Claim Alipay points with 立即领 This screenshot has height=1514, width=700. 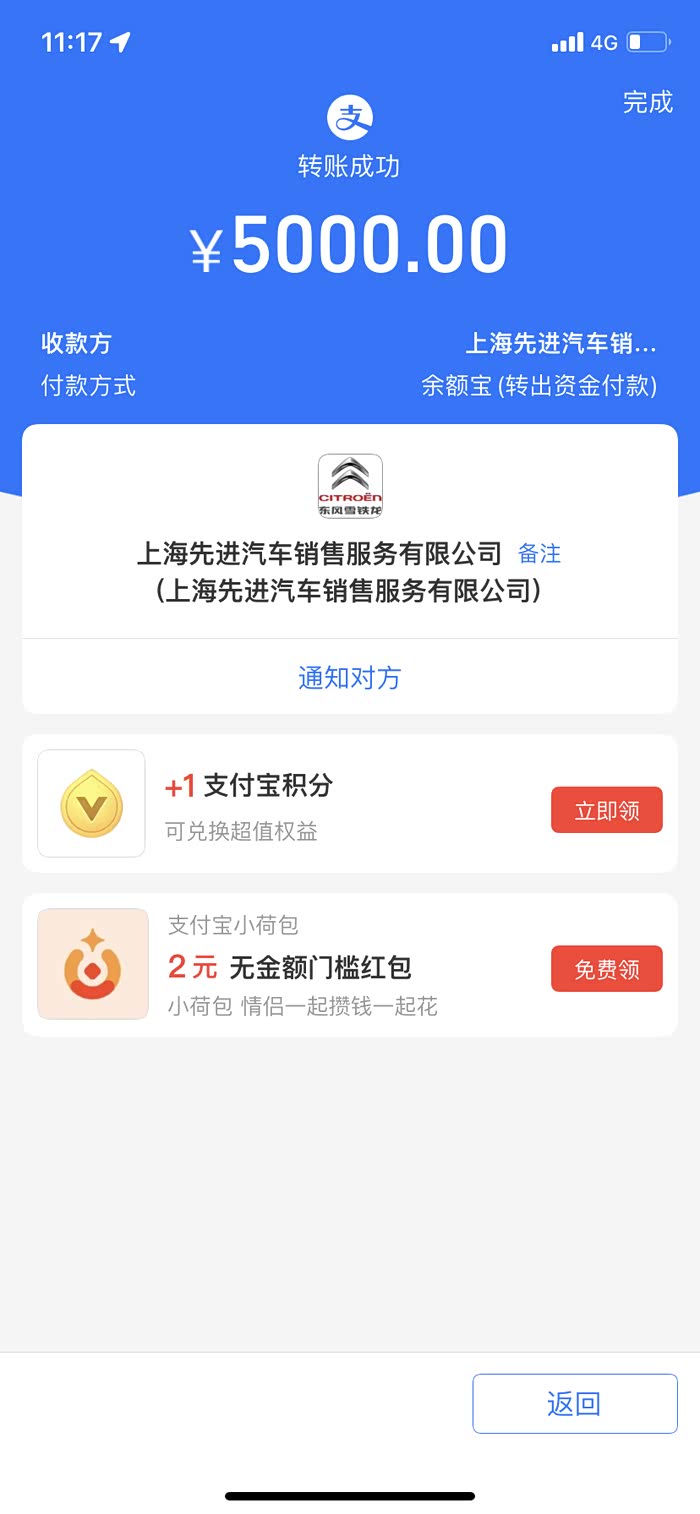pos(607,810)
